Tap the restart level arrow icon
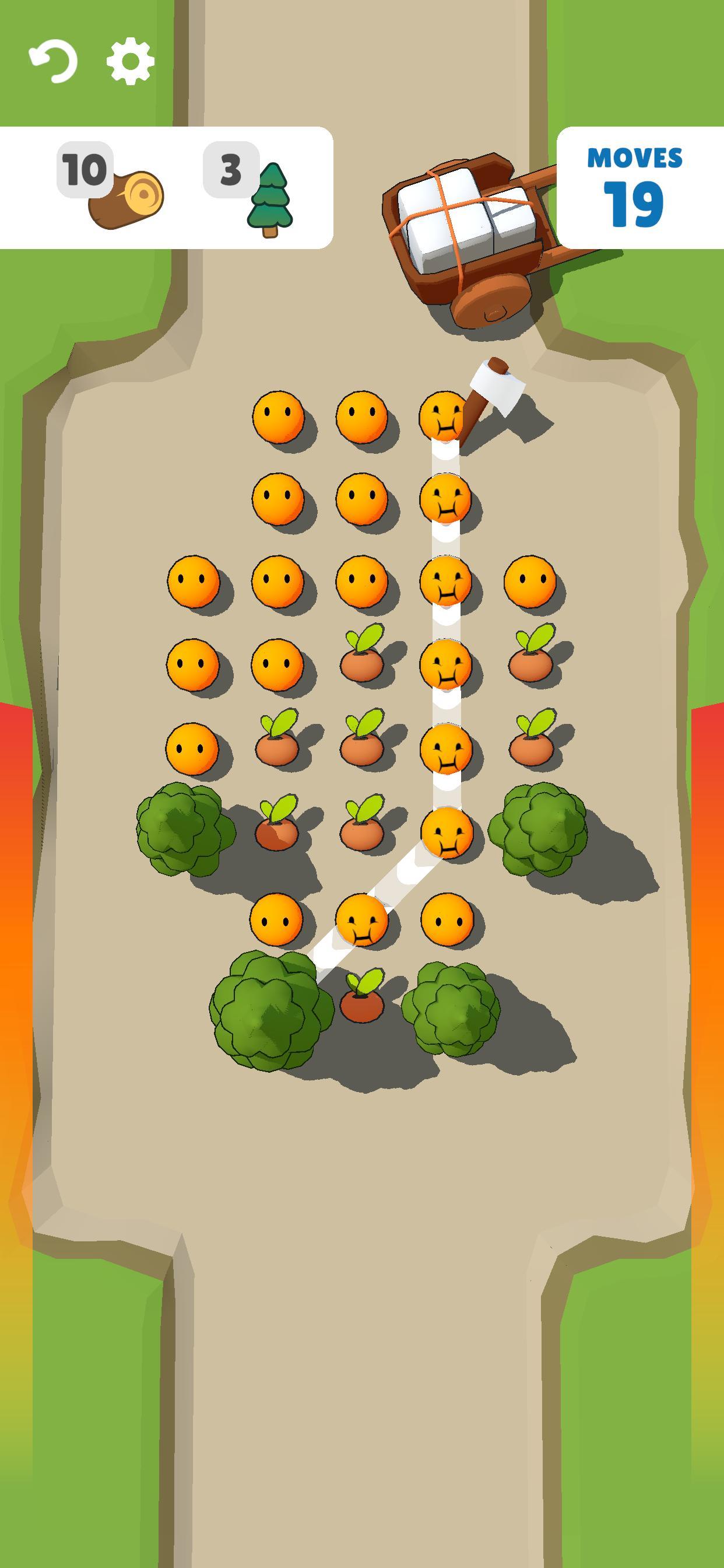Image resolution: width=724 pixels, height=1568 pixels. (54, 61)
